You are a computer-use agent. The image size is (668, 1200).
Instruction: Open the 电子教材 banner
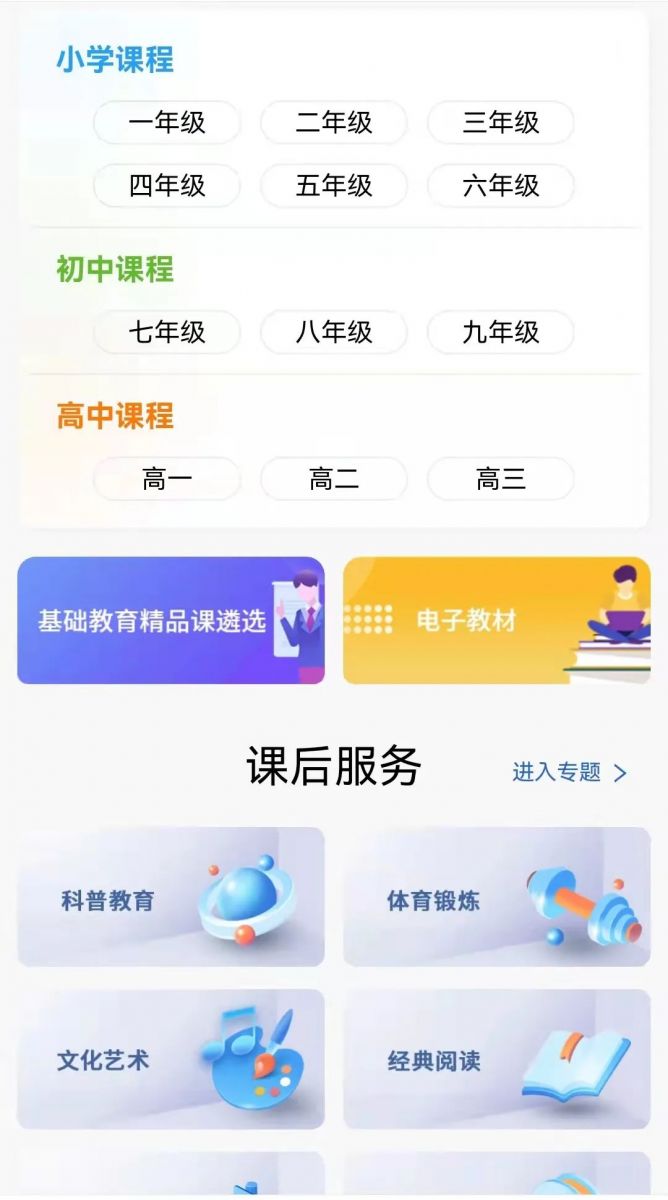click(496, 621)
